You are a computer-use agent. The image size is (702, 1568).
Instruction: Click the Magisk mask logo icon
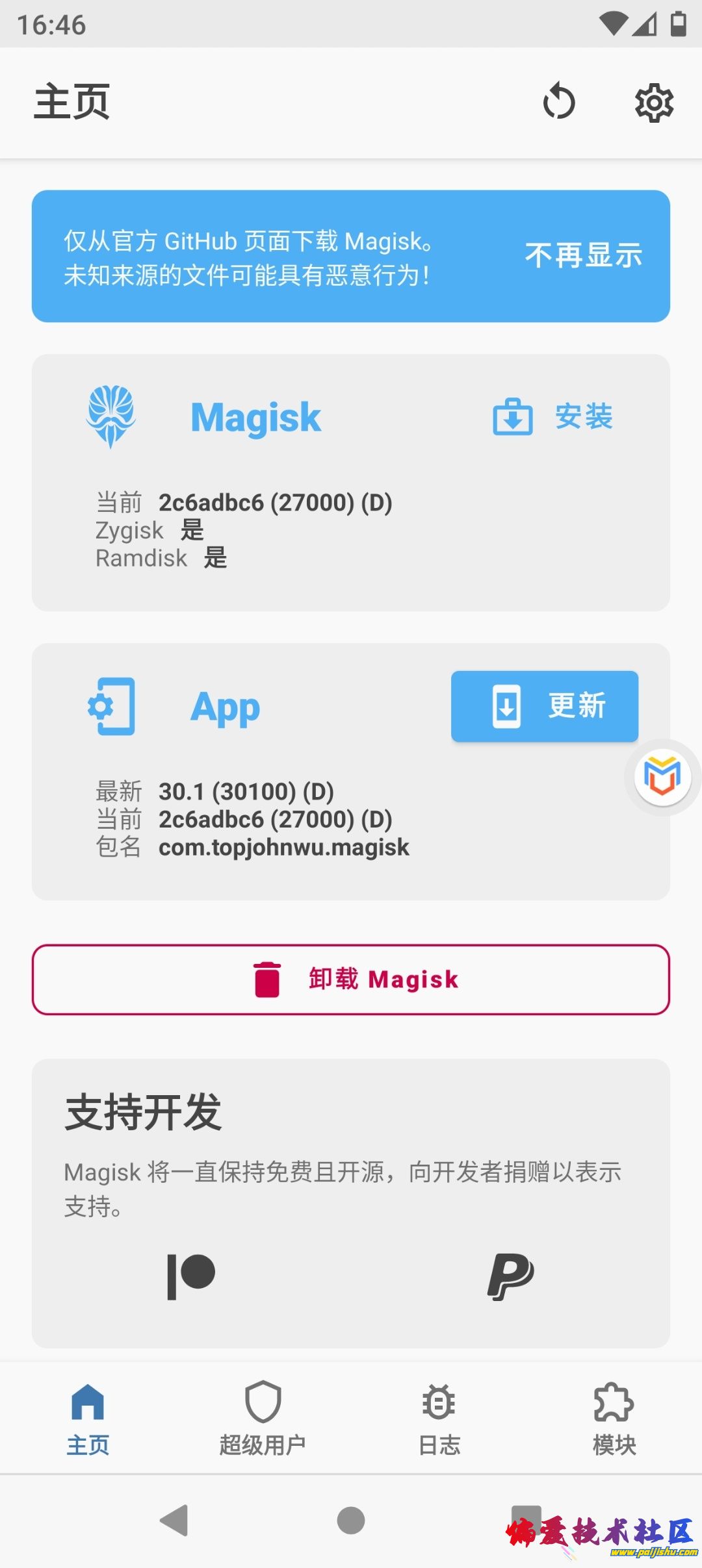[110, 418]
